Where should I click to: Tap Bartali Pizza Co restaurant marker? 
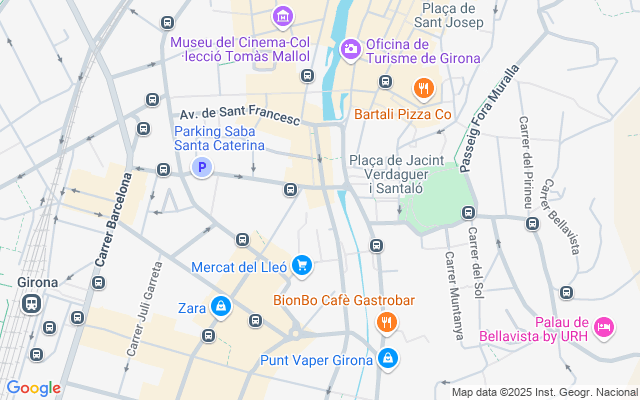[x=424, y=90]
